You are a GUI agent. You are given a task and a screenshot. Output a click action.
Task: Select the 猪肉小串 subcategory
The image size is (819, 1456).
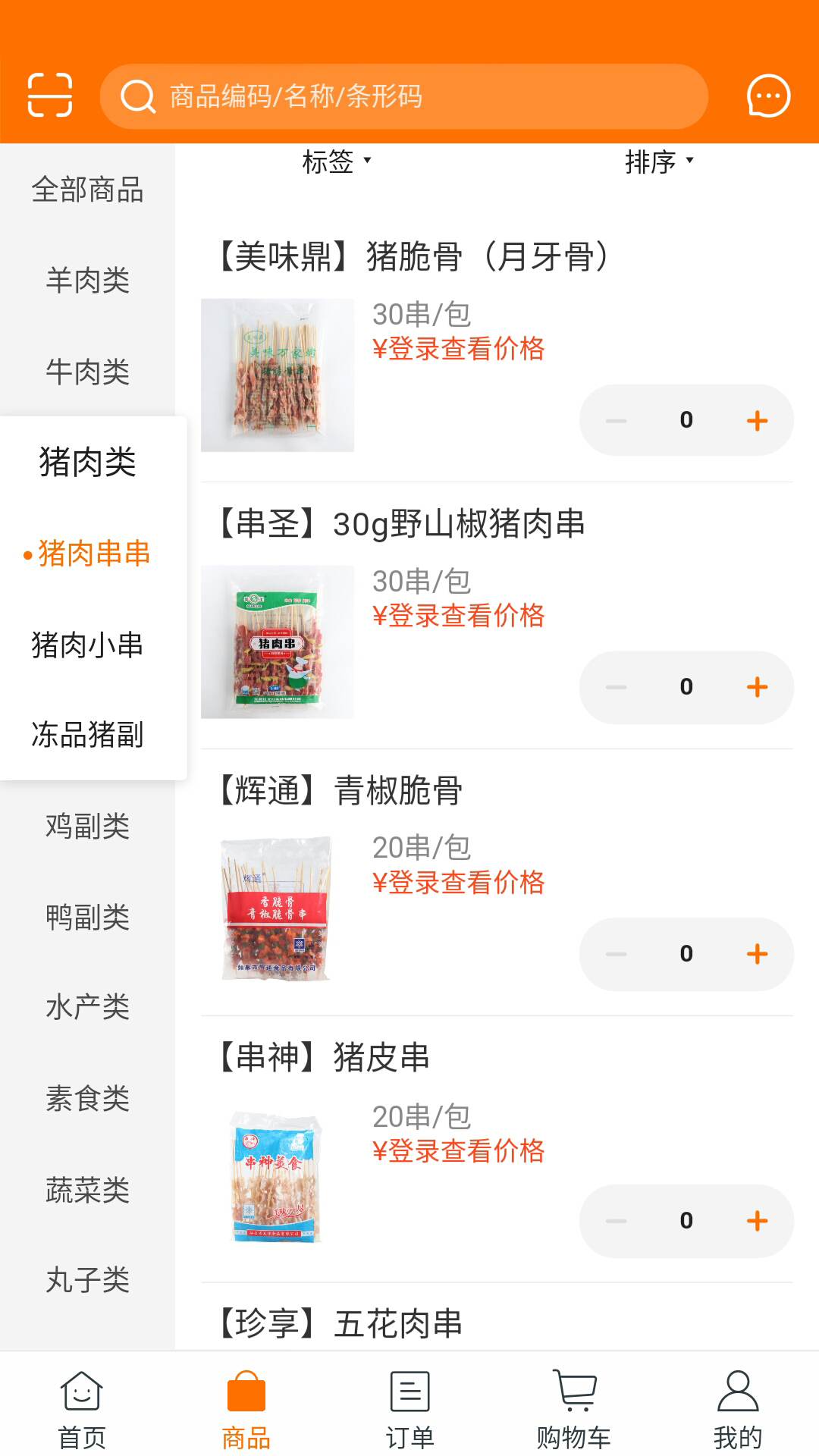pyautogui.click(x=87, y=645)
